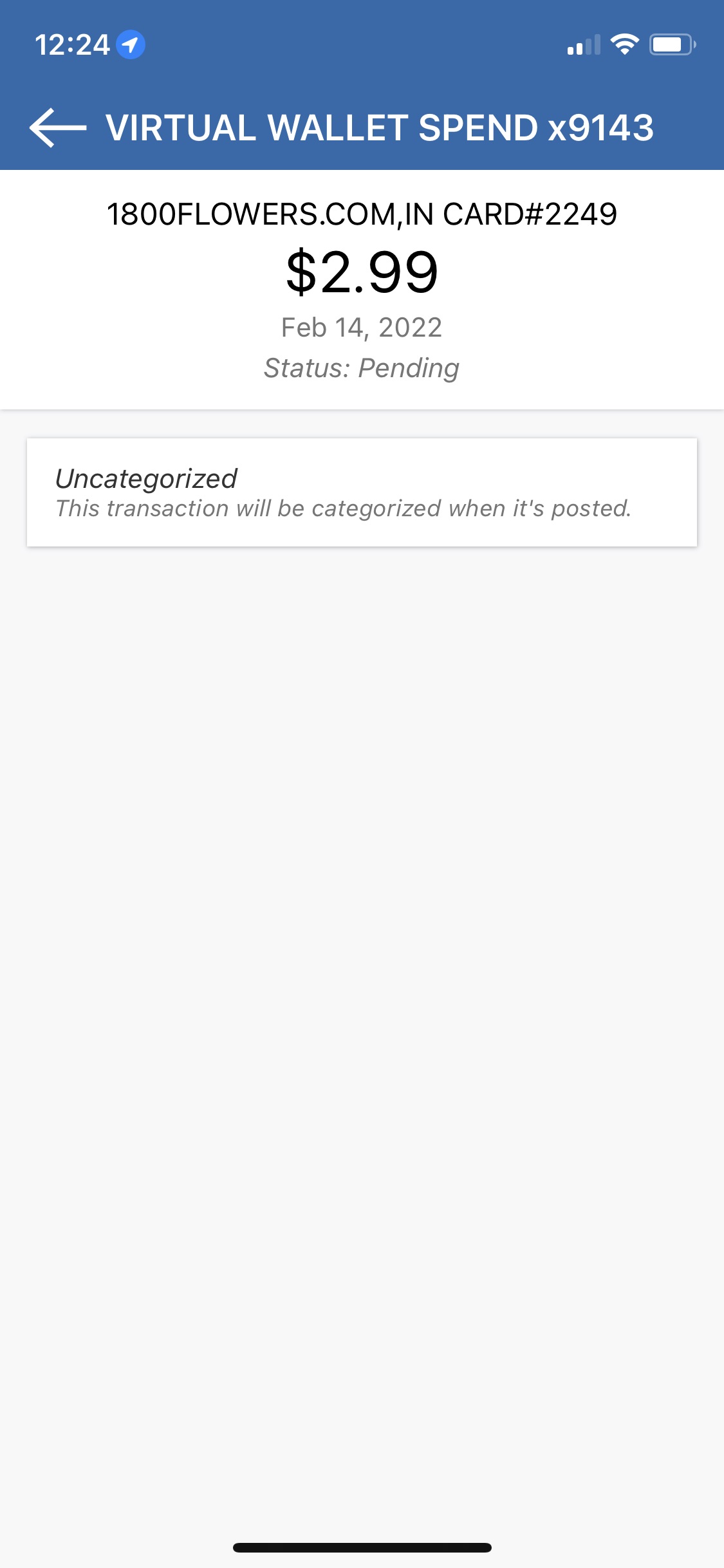Tap the home indicator bar at bottom

click(x=362, y=1548)
